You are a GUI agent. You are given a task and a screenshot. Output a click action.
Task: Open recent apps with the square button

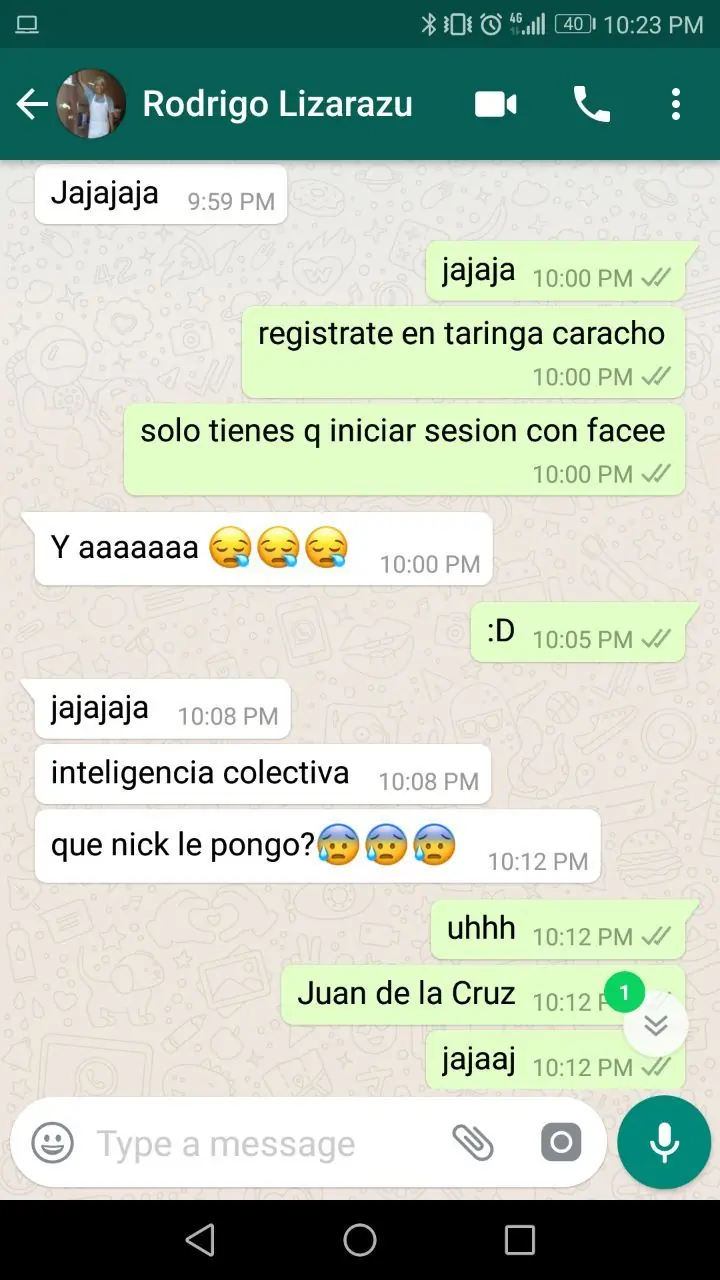click(x=519, y=1239)
